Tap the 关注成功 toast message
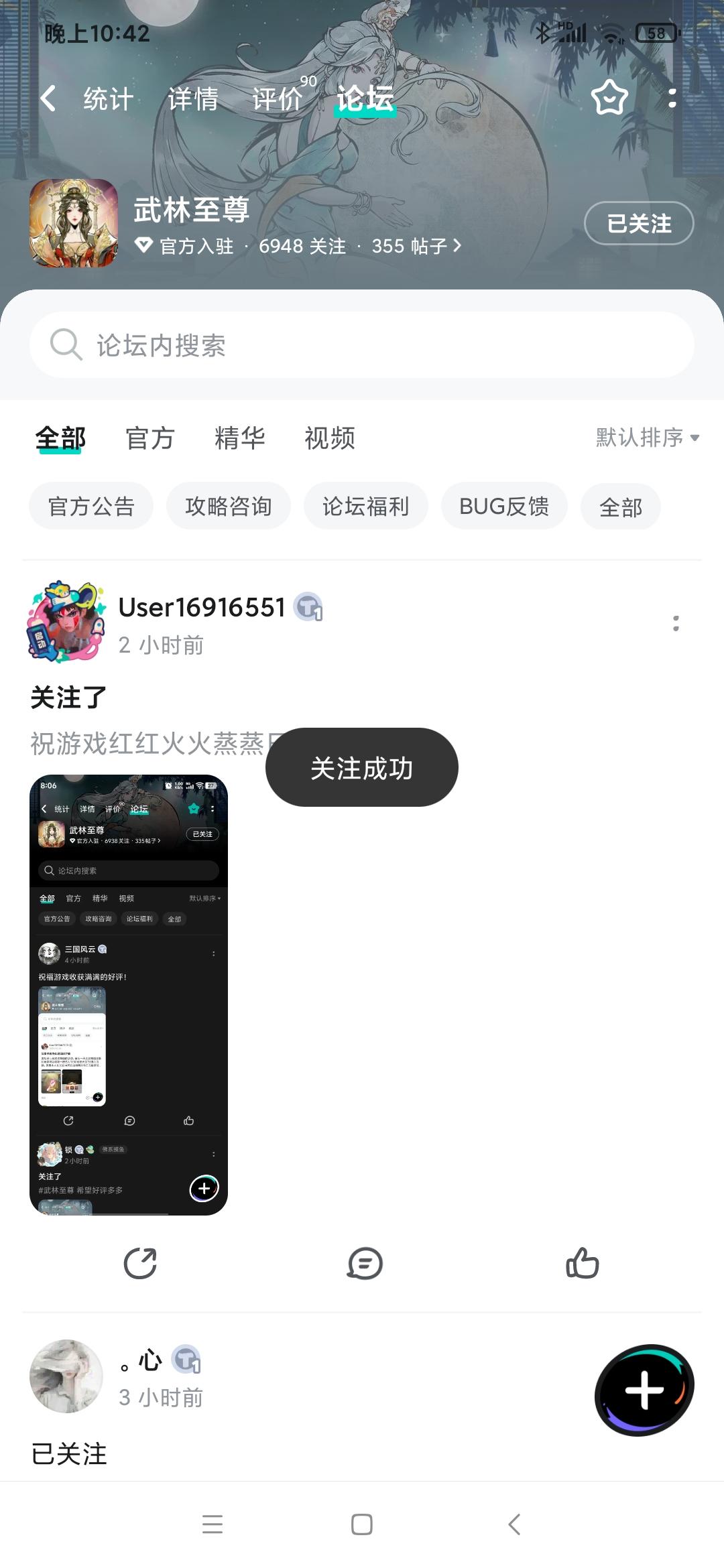Viewport: 724px width, 1568px height. pyautogui.click(x=361, y=767)
